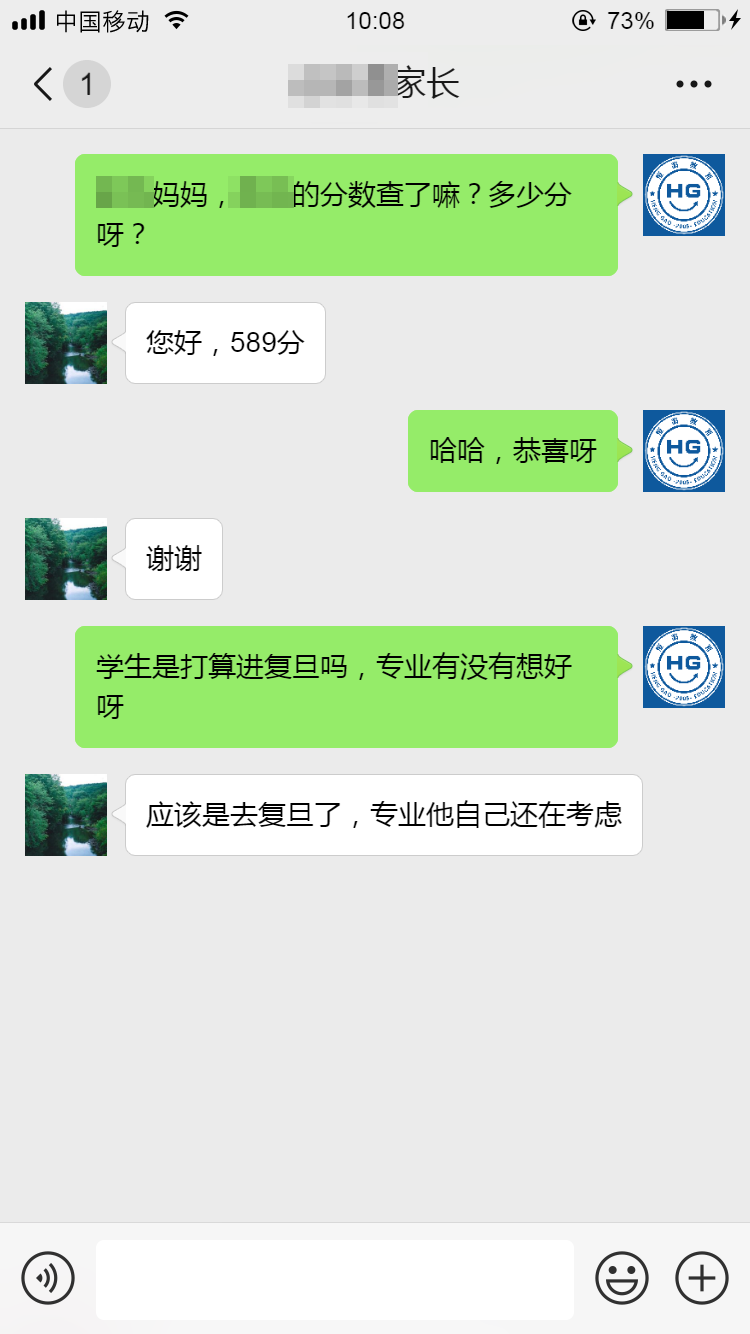
Task: Go back to the chat list
Action: point(44,84)
